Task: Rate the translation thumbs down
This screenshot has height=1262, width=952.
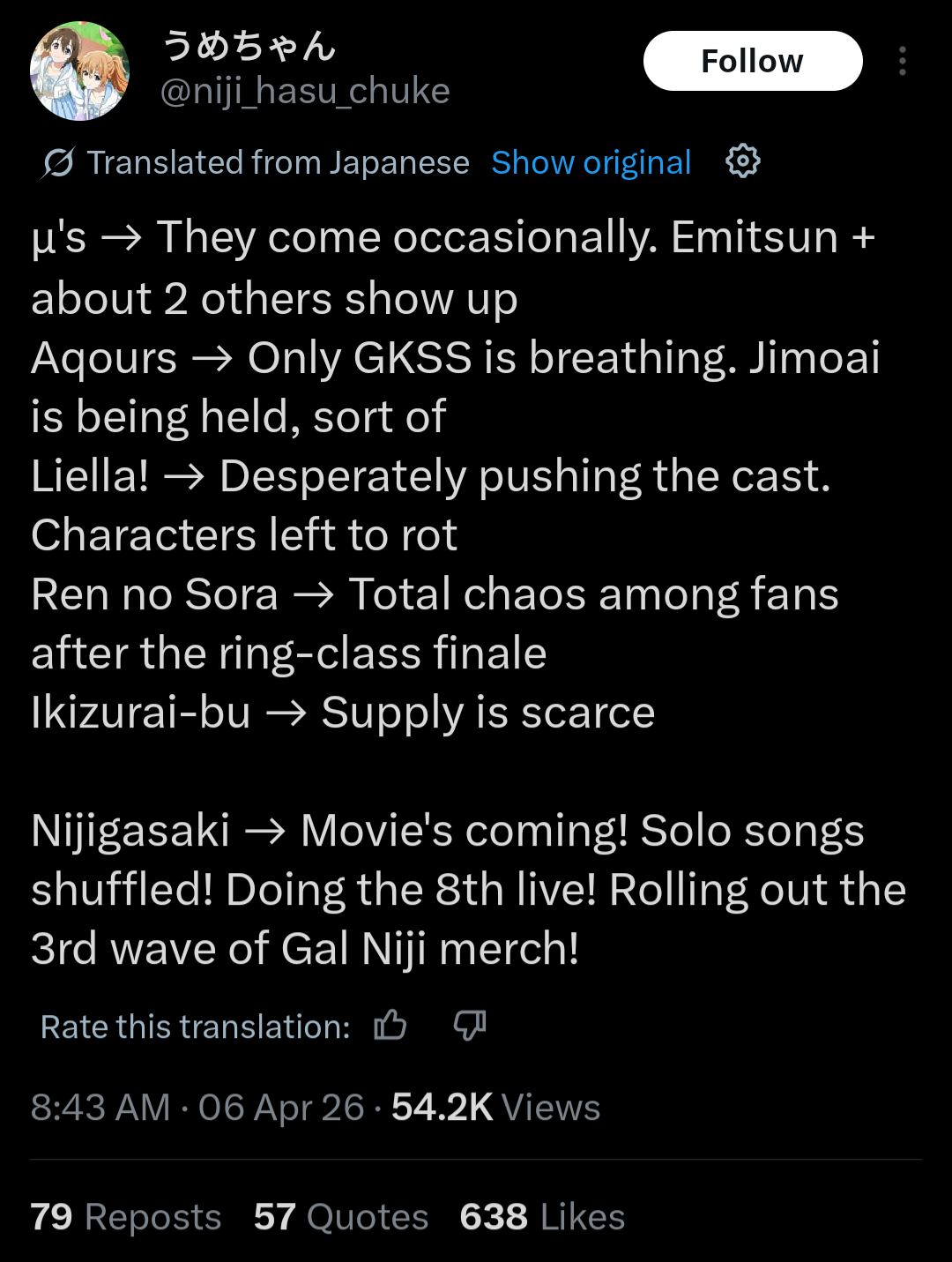Action: tap(469, 1025)
